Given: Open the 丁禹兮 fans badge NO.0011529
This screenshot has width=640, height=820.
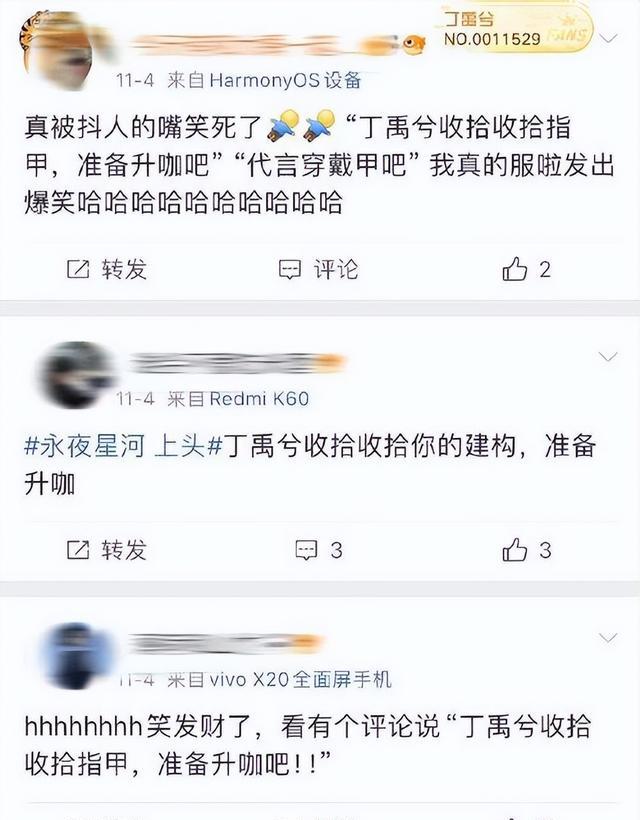Looking at the screenshot, I should (516, 30).
